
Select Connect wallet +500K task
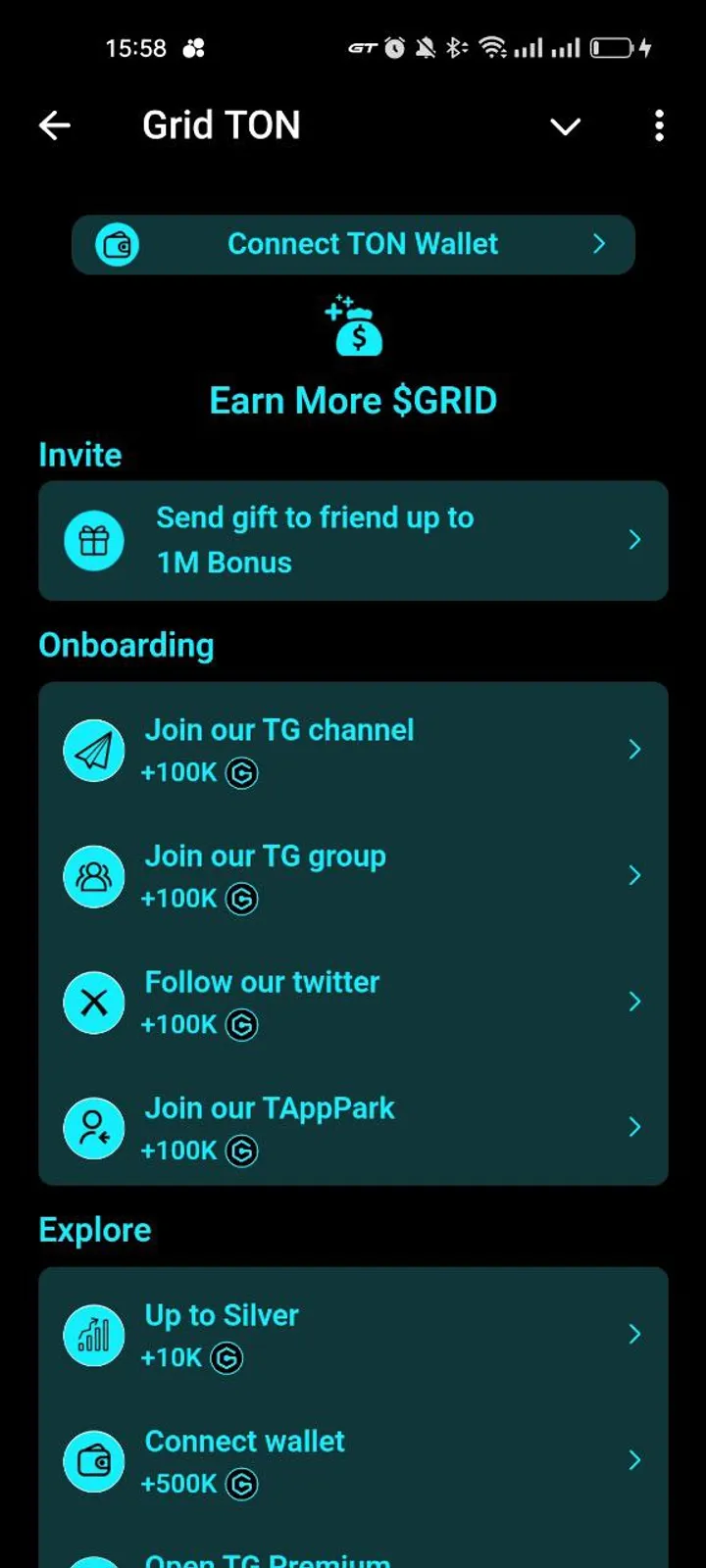353,1460
